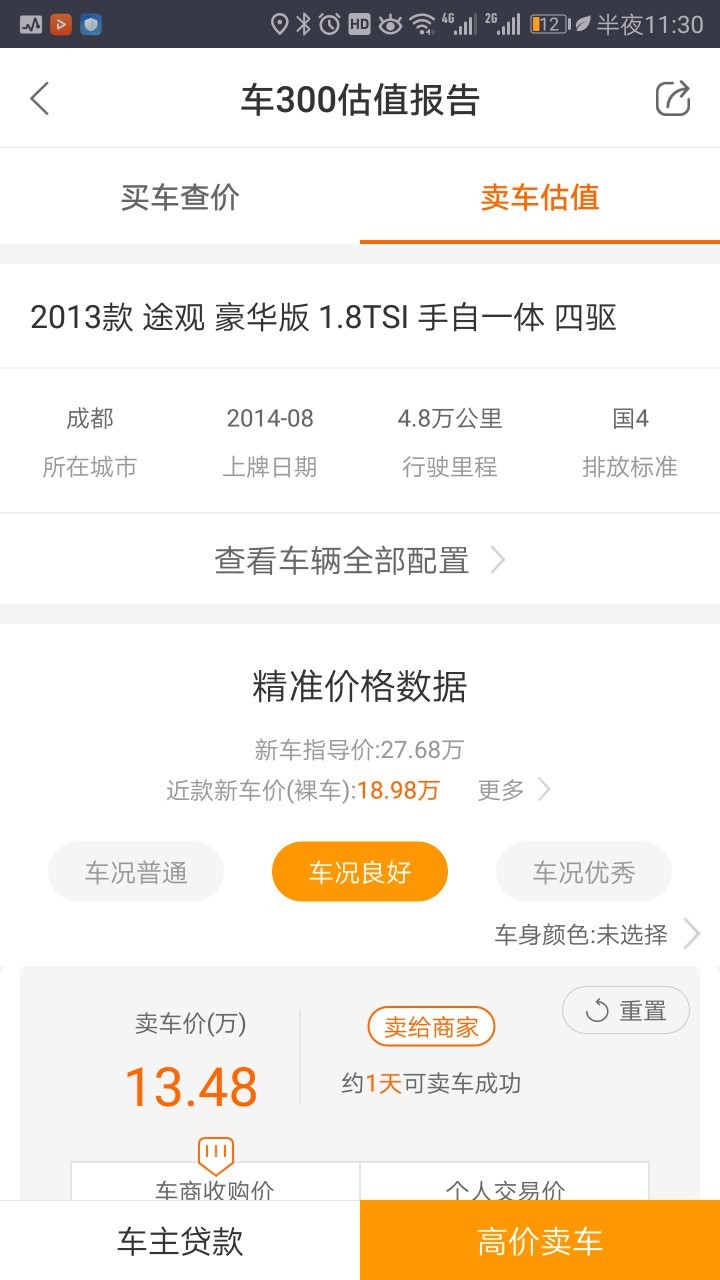Open 查看车辆全部配置
Screen dimensions: 720x1280
tap(360, 560)
